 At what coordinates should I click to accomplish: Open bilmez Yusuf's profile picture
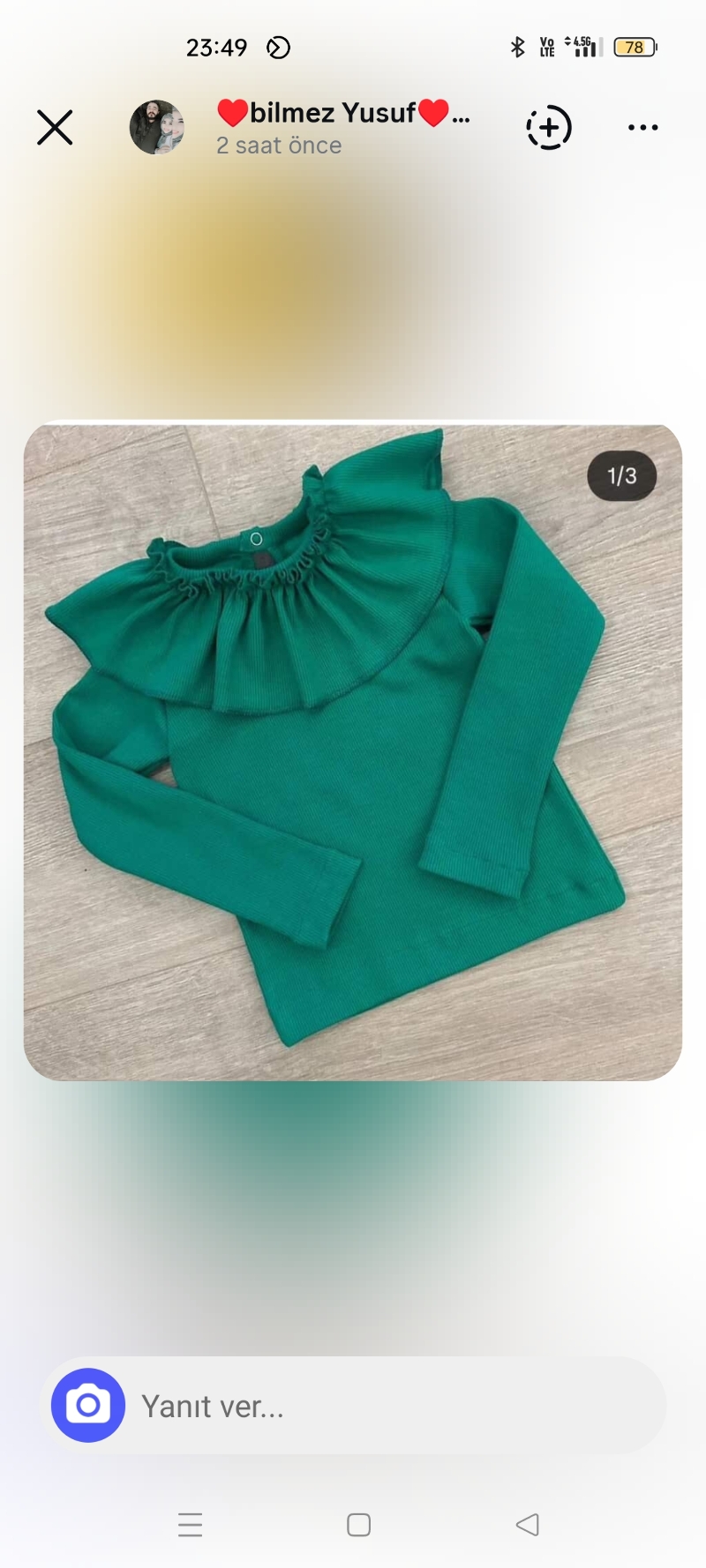(157, 128)
